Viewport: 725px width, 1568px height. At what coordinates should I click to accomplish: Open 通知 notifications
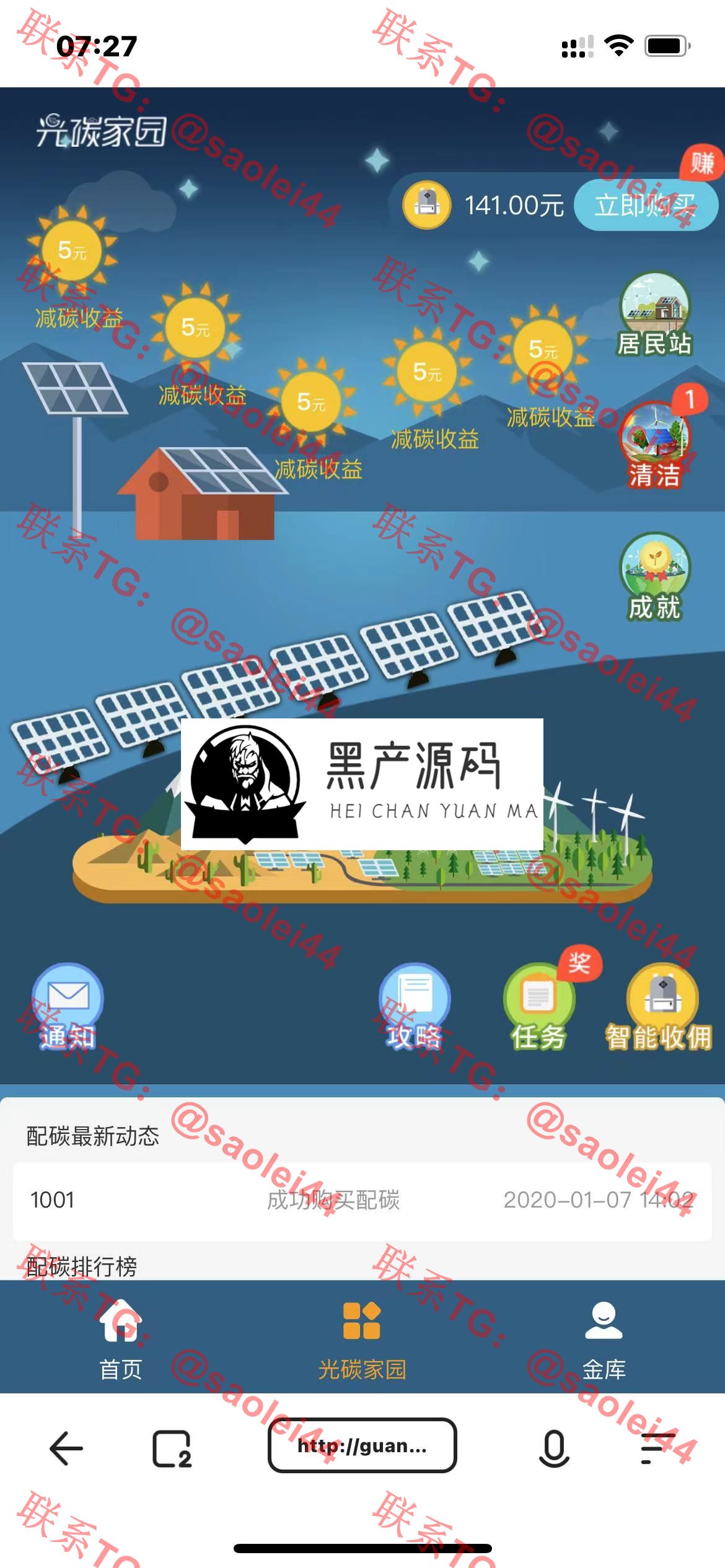click(x=68, y=1006)
